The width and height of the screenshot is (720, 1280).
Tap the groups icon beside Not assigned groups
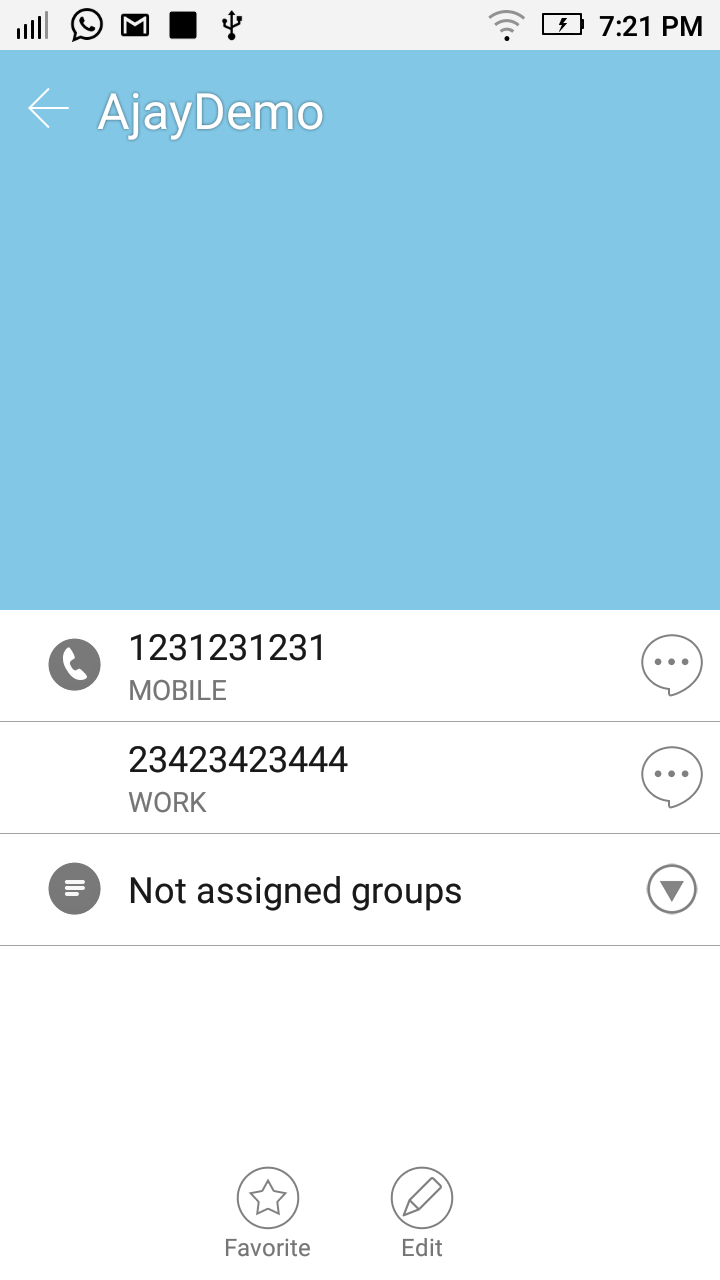[74, 888]
